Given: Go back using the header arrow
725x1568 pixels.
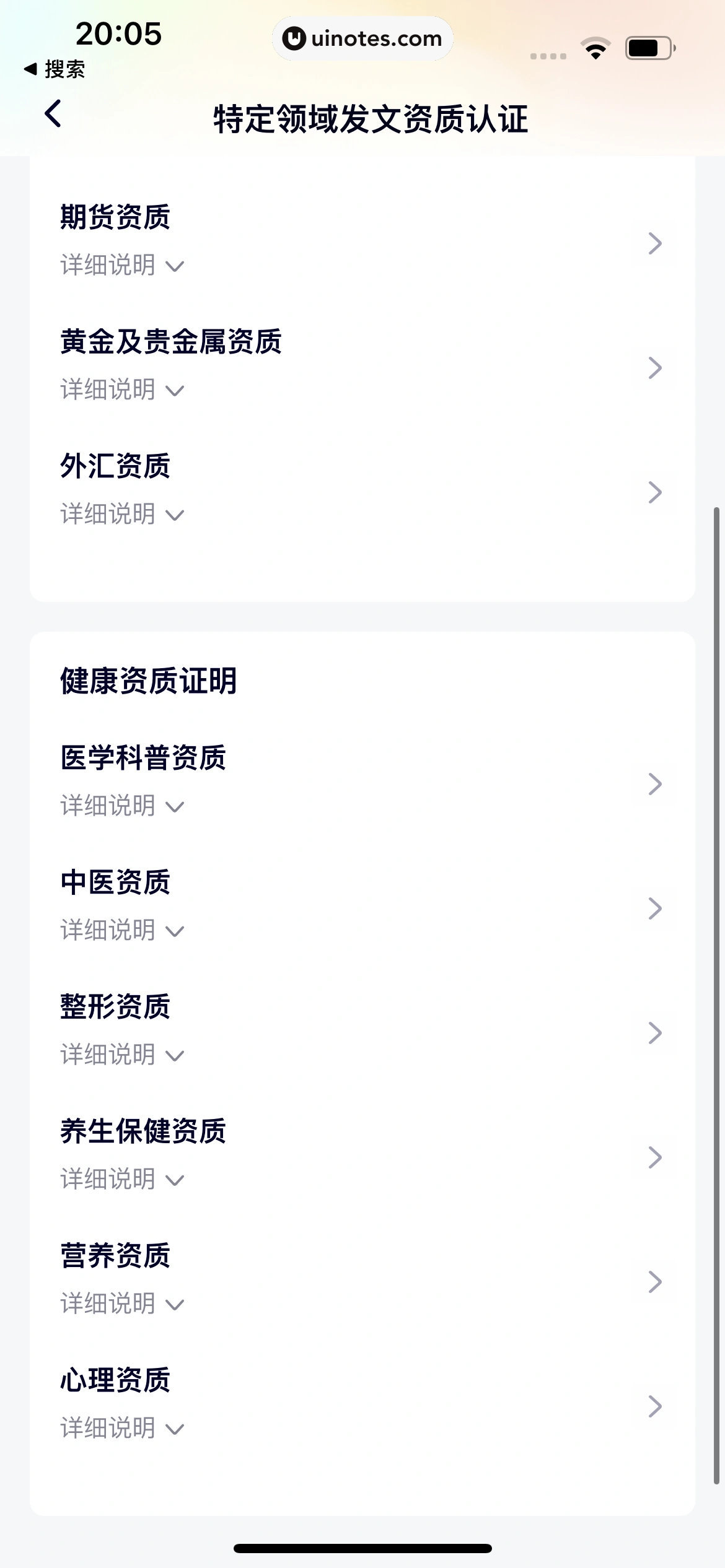Looking at the screenshot, I should point(54,114).
